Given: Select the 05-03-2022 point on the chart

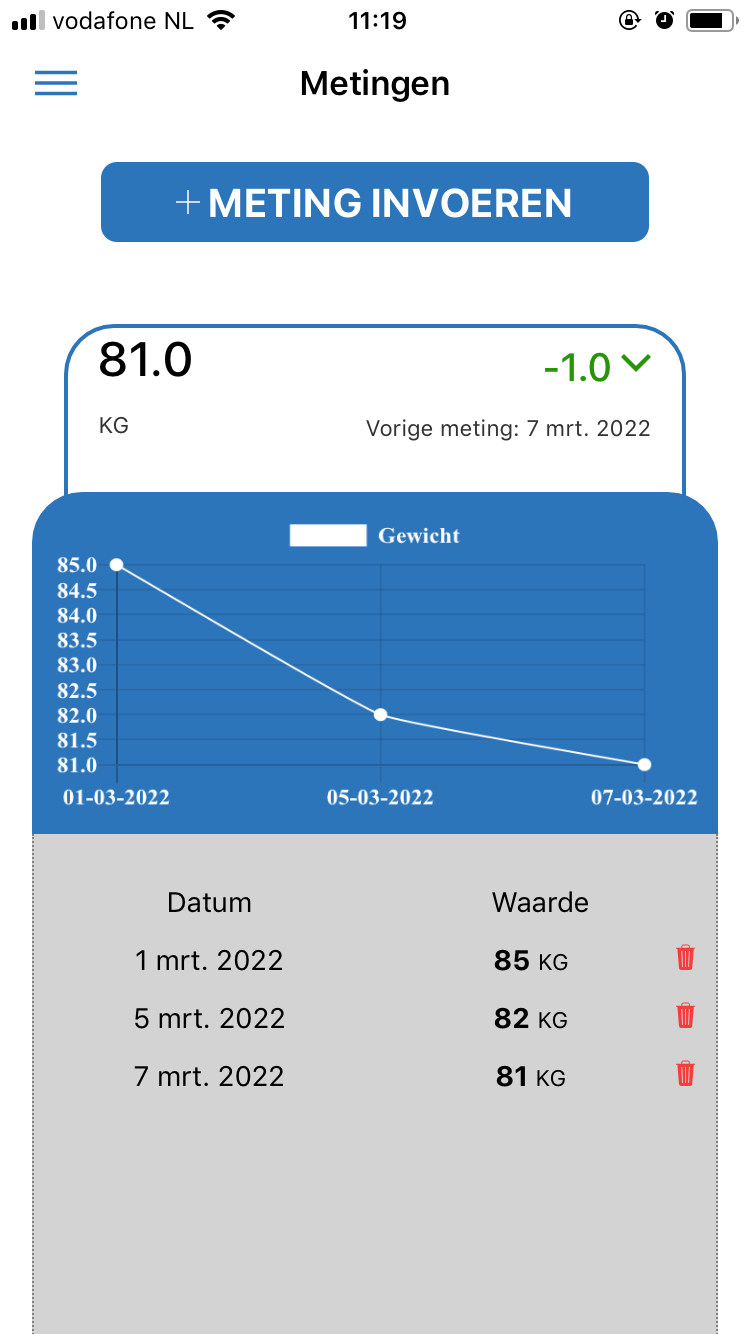Looking at the screenshot, I should [x=380, y=715].
